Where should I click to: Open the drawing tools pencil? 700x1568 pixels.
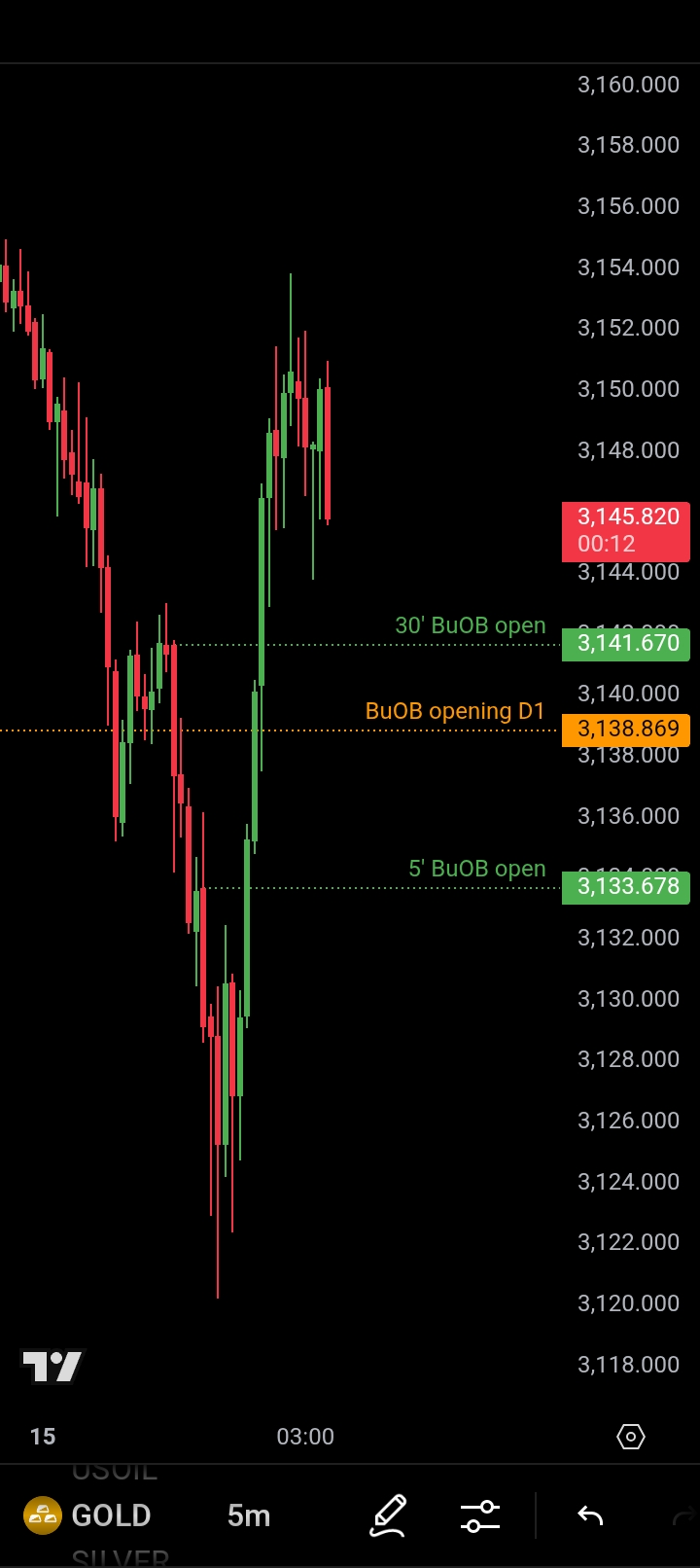388,1515
